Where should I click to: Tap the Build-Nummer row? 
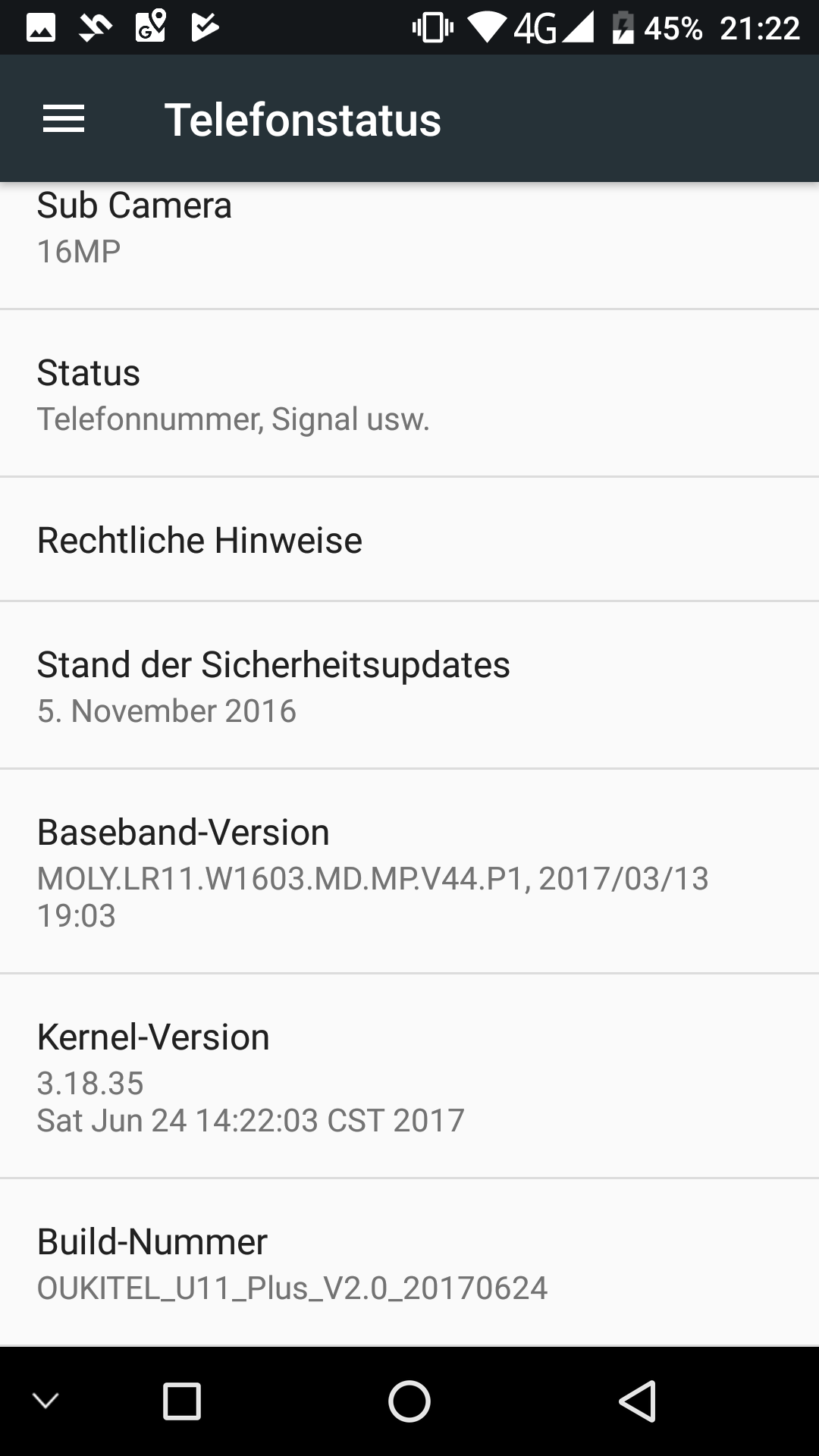click(x=409, y=1263)
